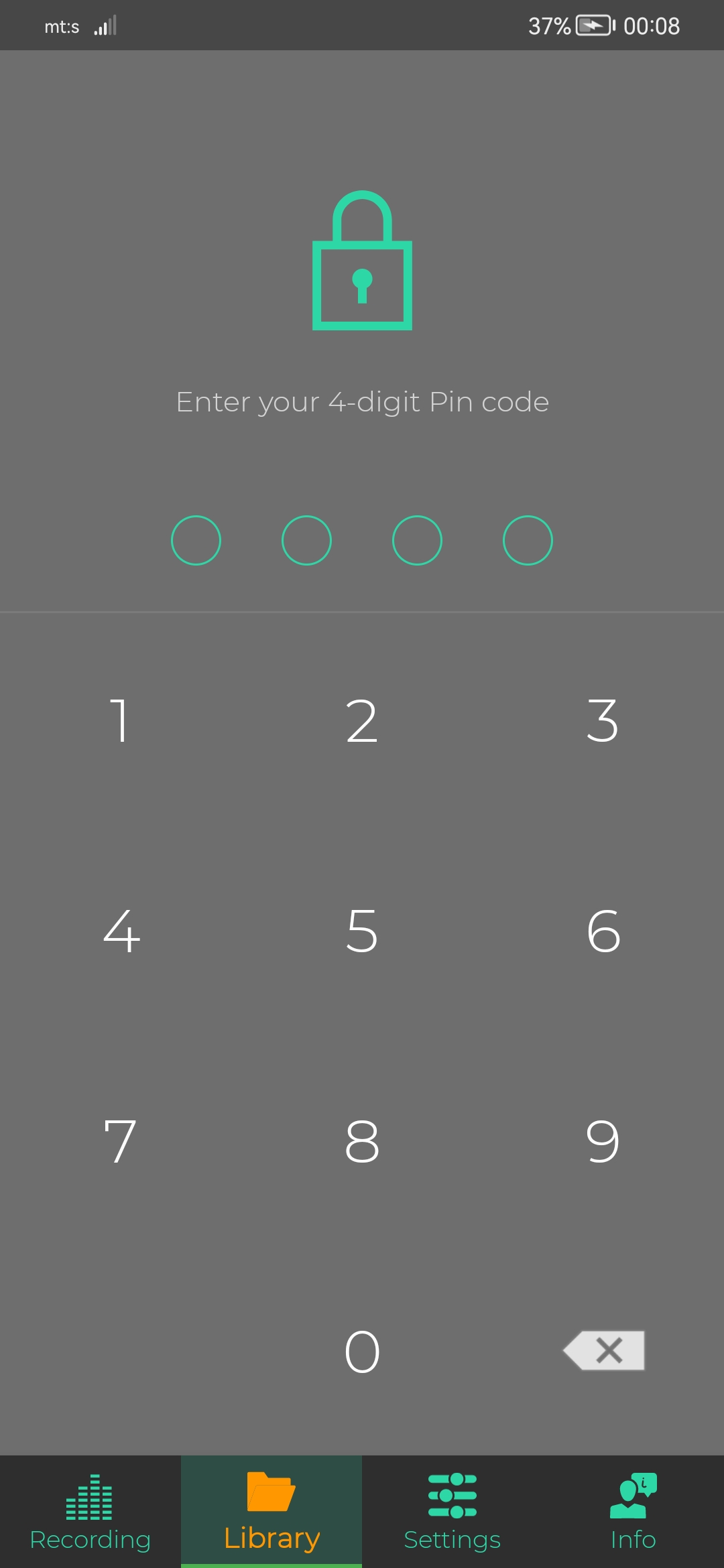Viewport: 724px width, 1568px height.
Task: Enter digit 7 for the PIN
Action: click(x=121, y=1140)
